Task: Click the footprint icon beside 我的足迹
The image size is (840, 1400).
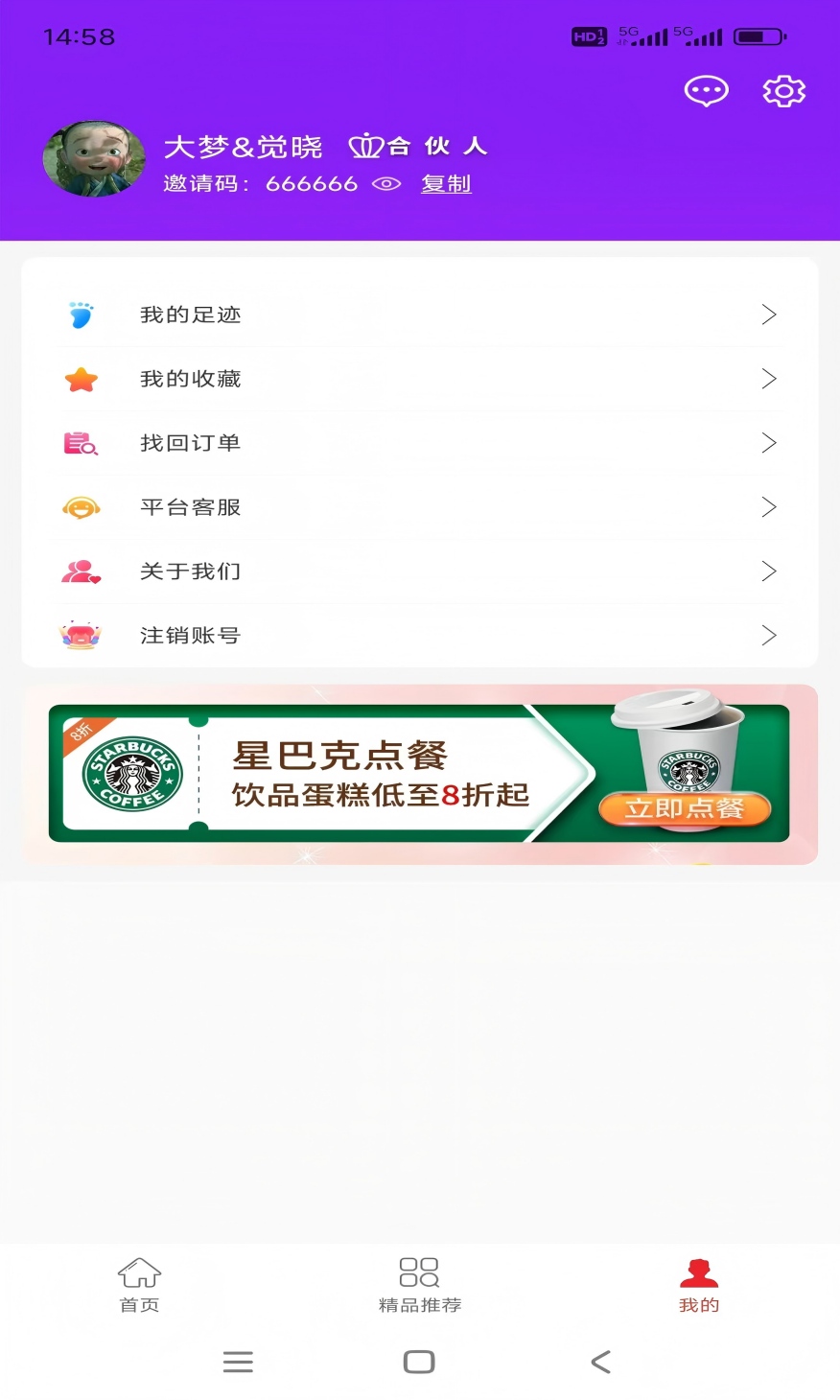Action: coord(82,315)
